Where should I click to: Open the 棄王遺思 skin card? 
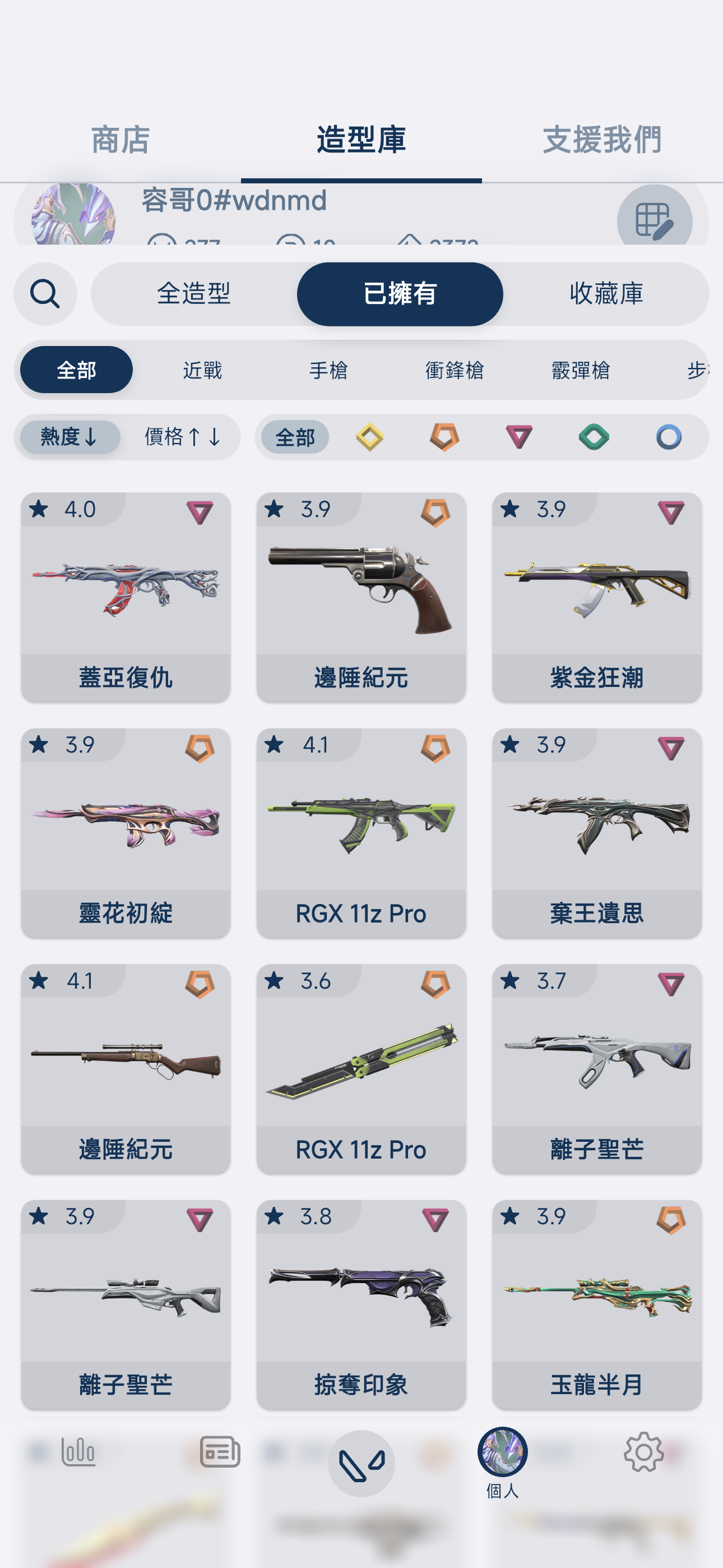(597, 833)
